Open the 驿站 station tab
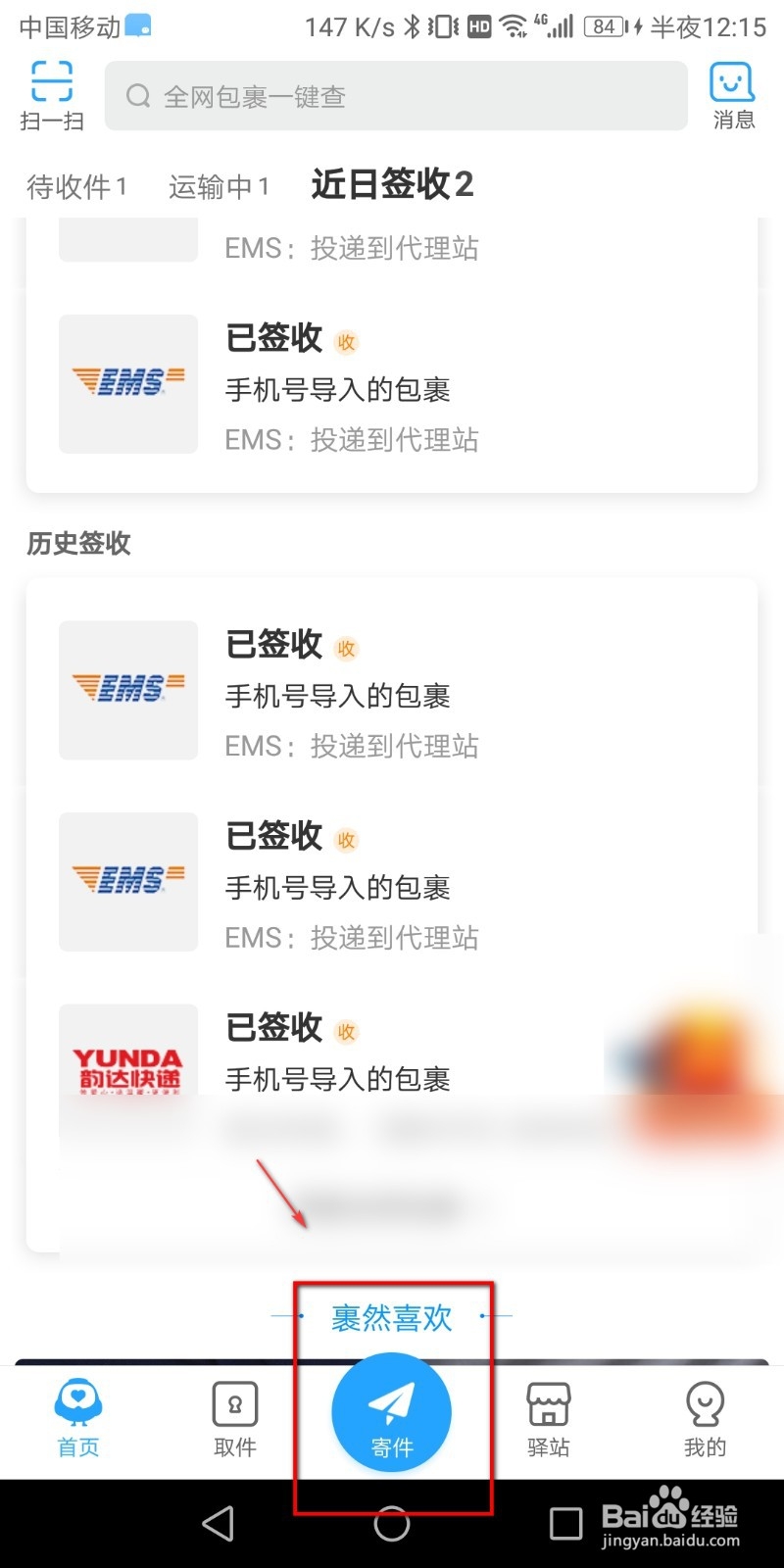This screenshot has height=1568, width=784. click(549, 1419)
